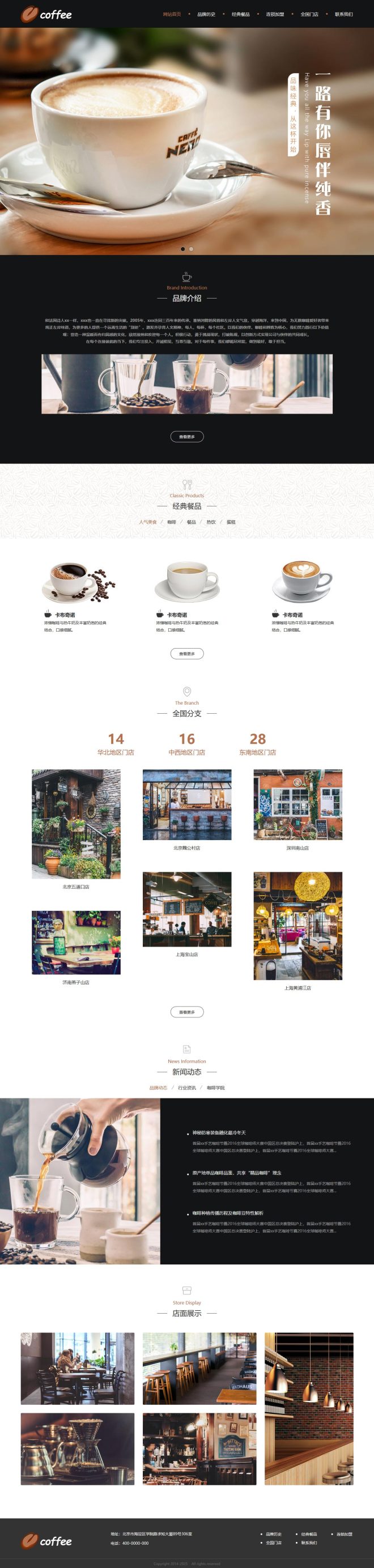Show the 咖啡学院 news tab
The image size is (374, 1568).
[x=216, y=1088]
